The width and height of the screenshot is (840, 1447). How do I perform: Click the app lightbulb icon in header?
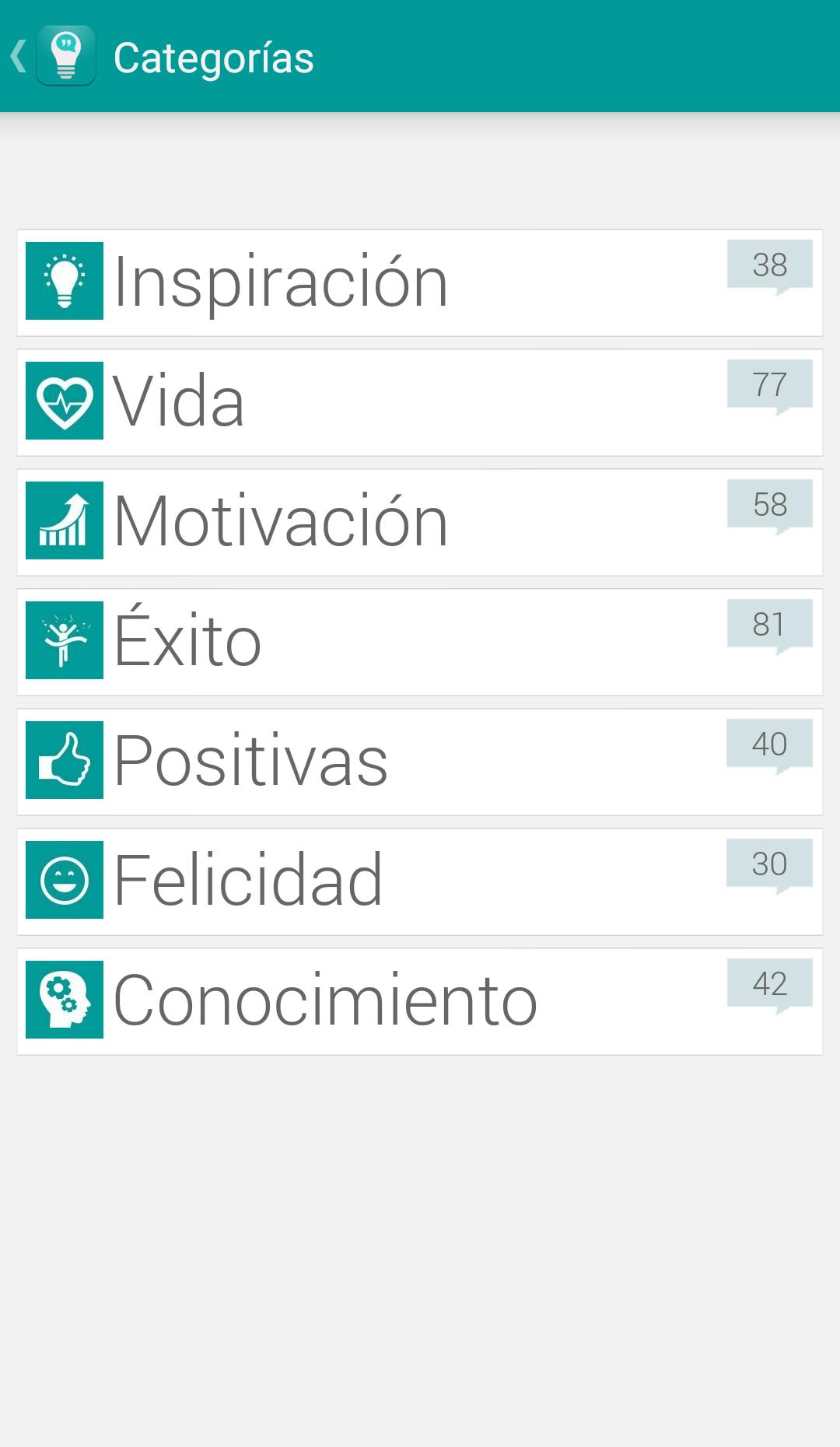coord(67,55)
